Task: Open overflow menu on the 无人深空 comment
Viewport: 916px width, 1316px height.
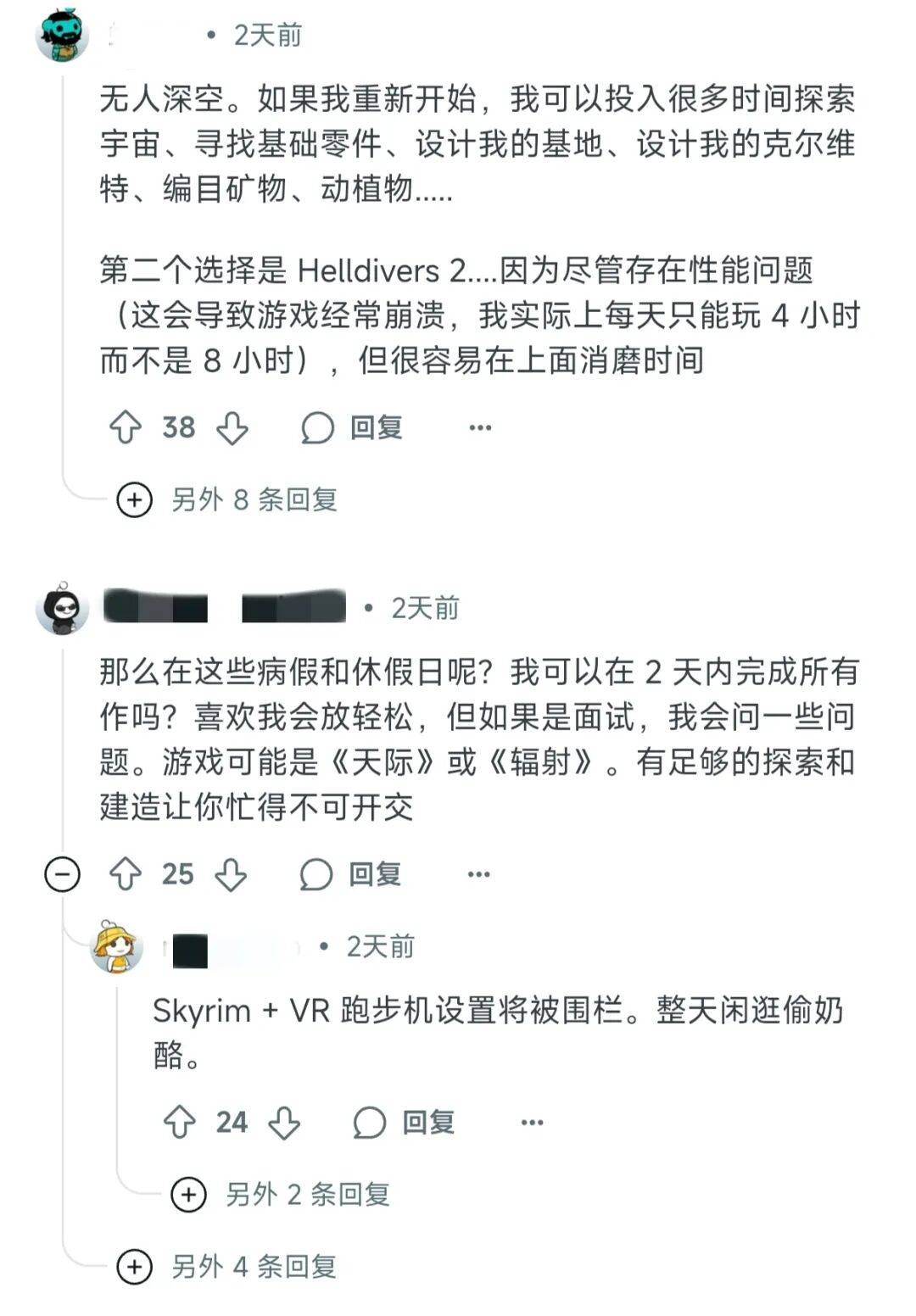Action: pos(480,427)
